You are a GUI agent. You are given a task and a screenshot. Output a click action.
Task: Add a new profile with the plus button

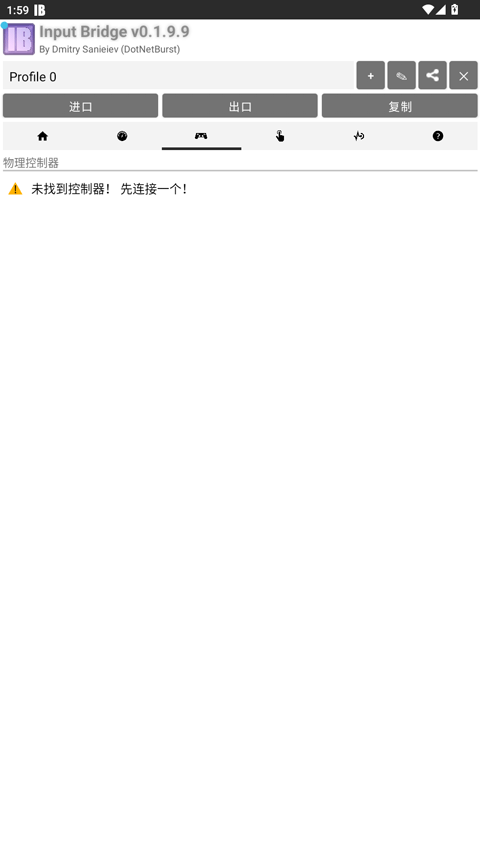(371, 76)
